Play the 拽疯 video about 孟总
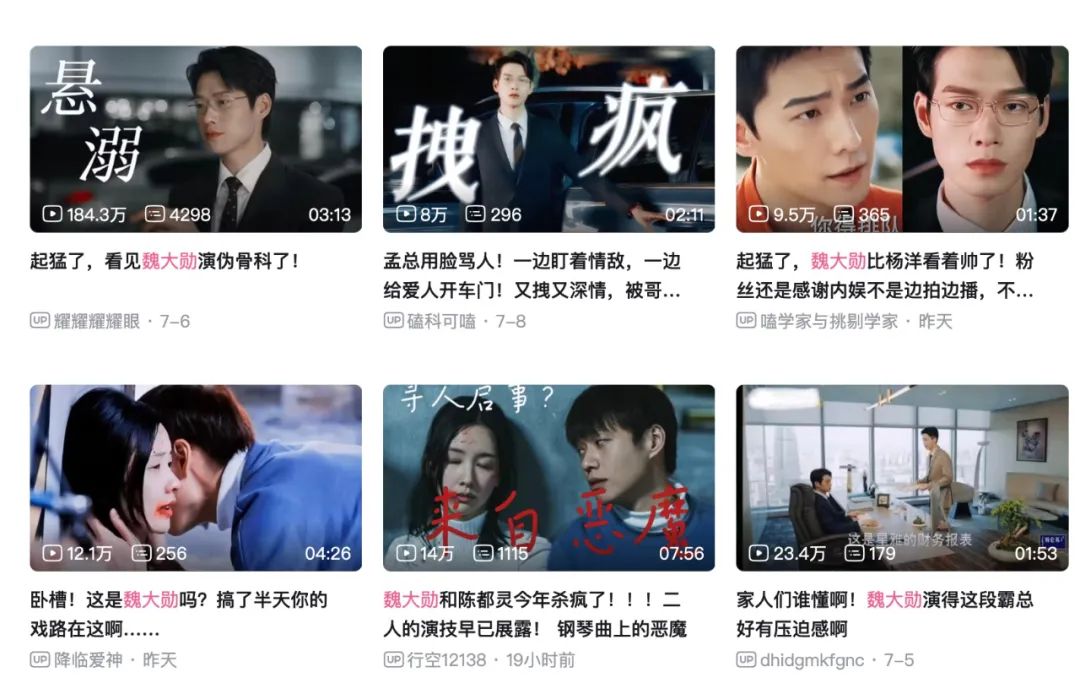Viewport: 1080px width, 694px height. coord(548,138)
